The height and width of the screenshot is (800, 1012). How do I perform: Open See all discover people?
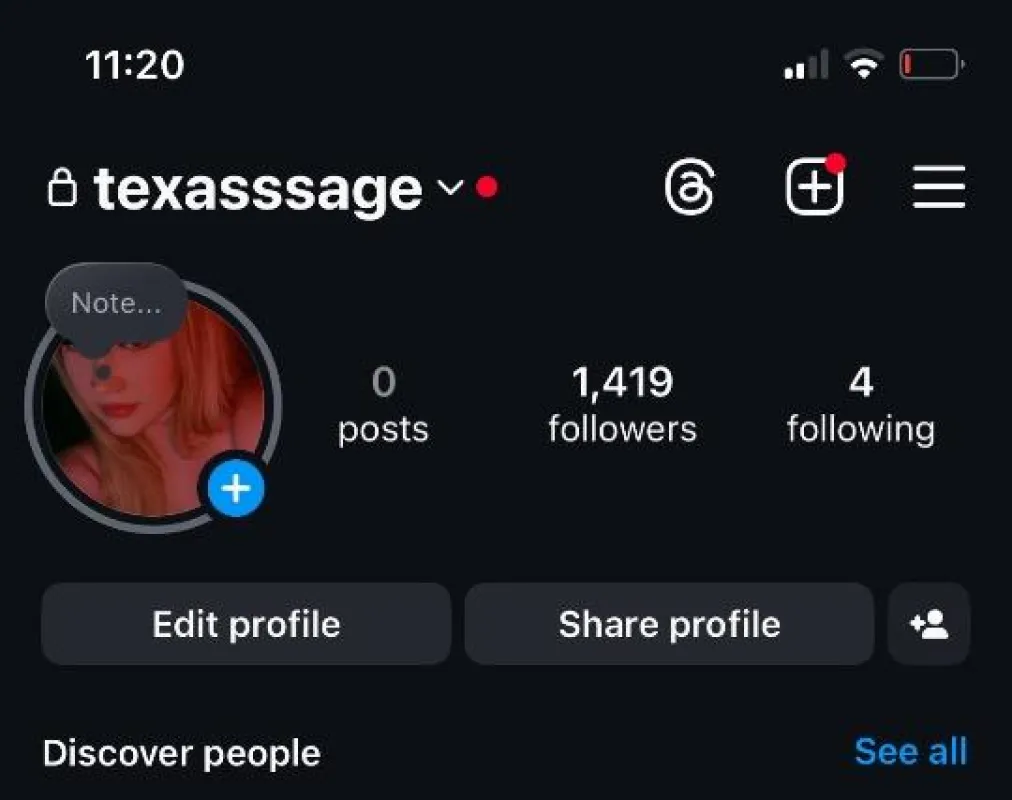click(910, 751)
